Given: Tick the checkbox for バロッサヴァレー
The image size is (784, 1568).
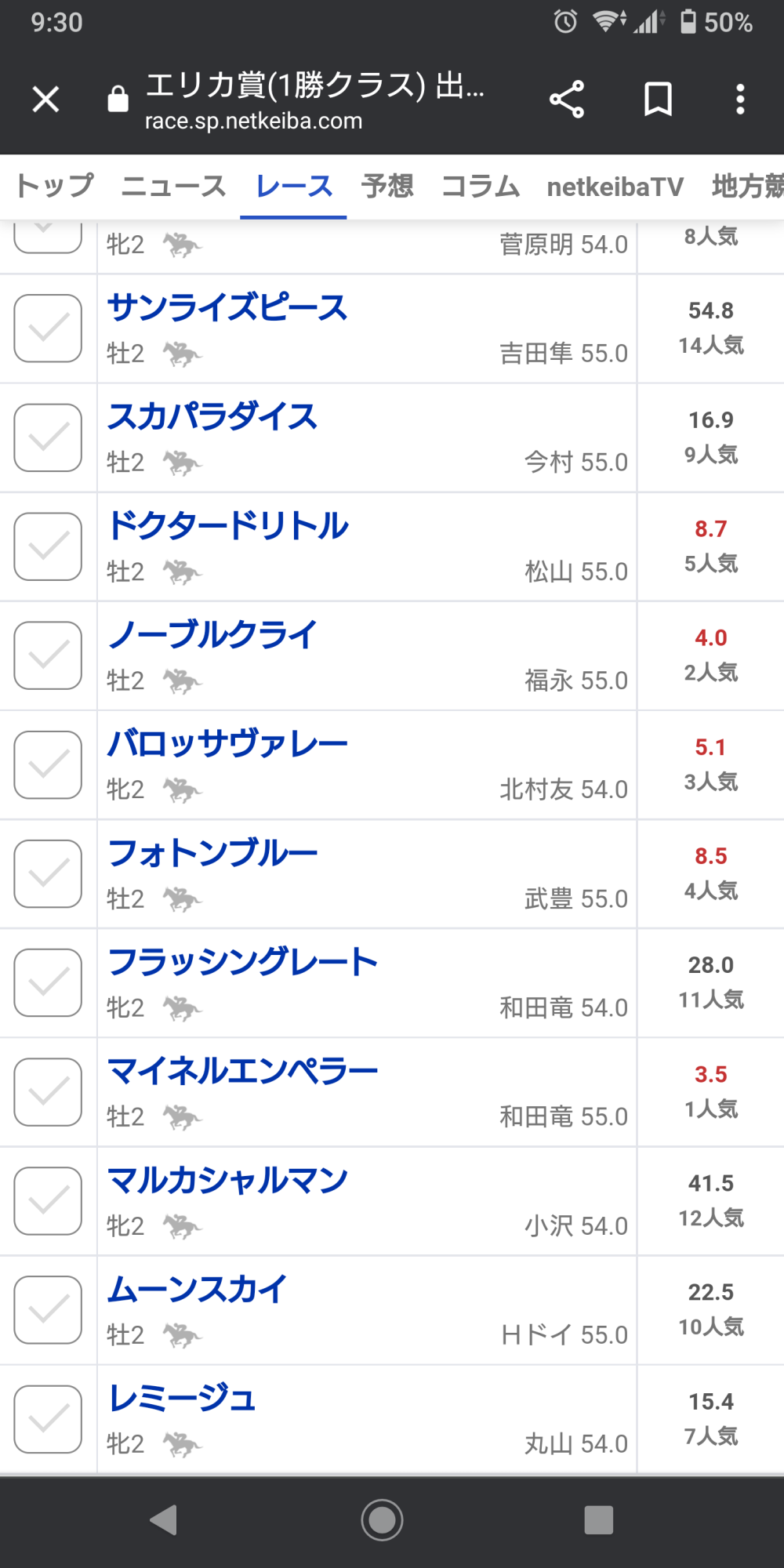Looking at the screenshot, I should point(48,764).
